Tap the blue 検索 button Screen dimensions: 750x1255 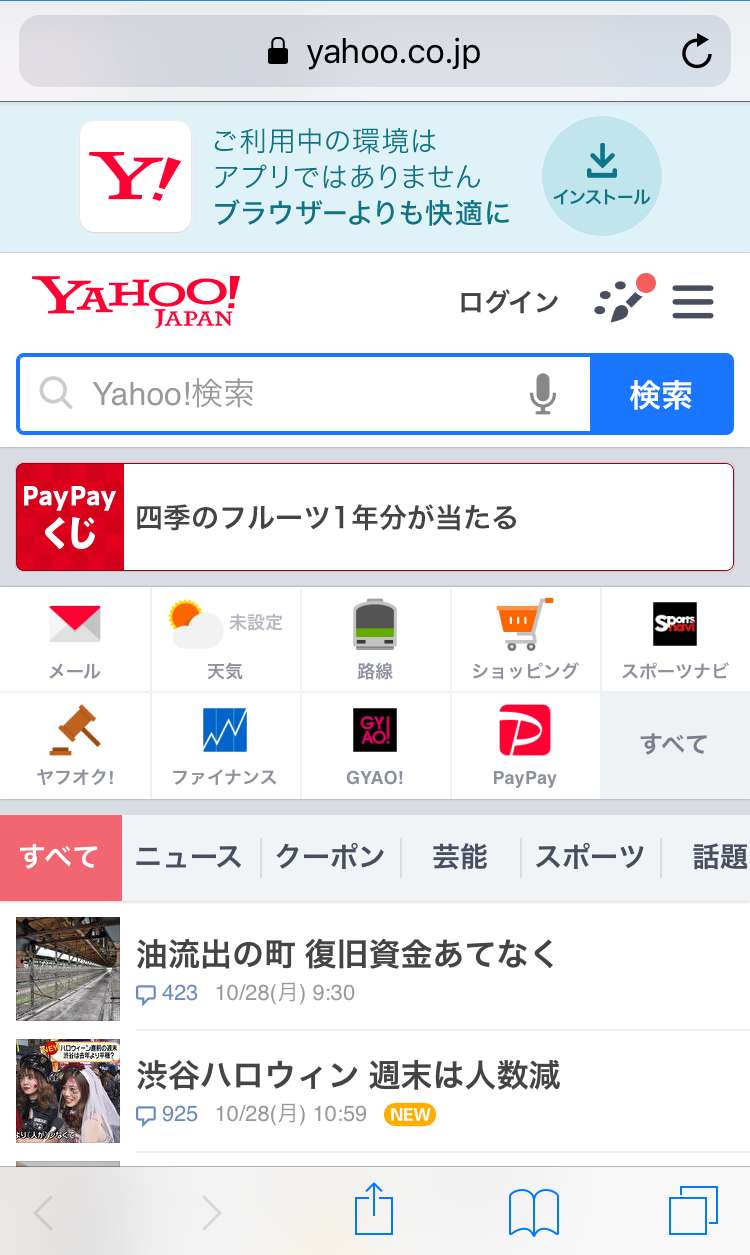(x=661, y=394)
